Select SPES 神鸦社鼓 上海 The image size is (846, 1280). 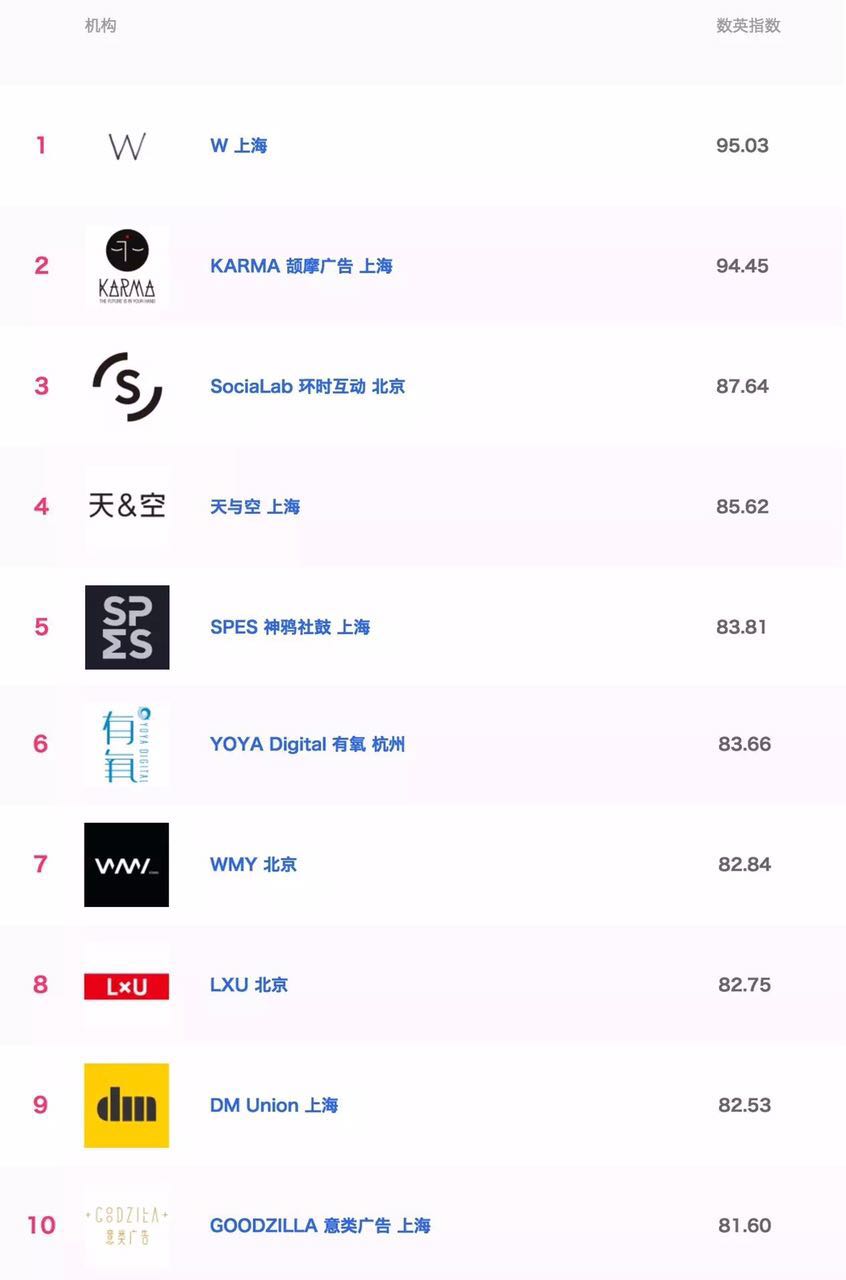click(x=289, y=627)
